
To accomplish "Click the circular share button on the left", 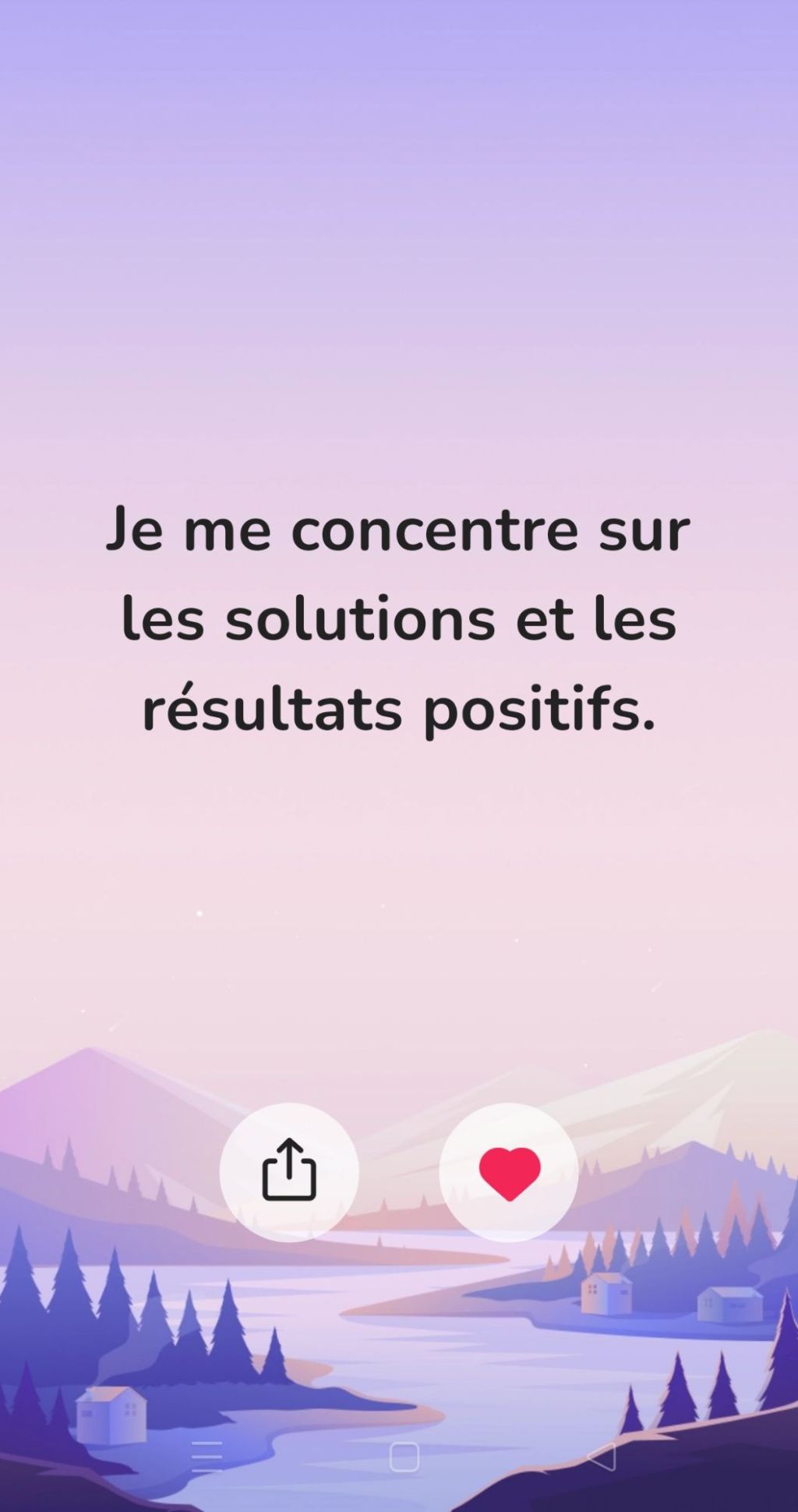I will [x=290, y=1173].
